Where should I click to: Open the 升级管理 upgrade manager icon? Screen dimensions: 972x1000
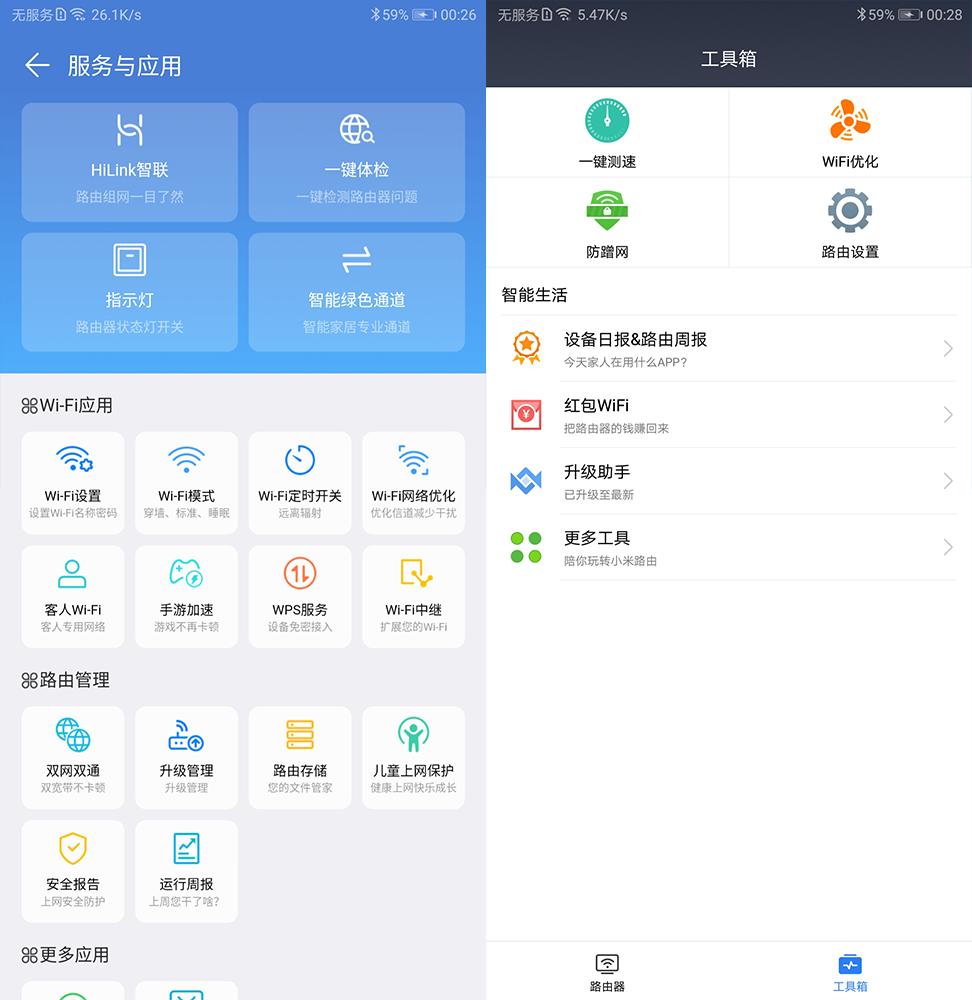click(186, 757)
